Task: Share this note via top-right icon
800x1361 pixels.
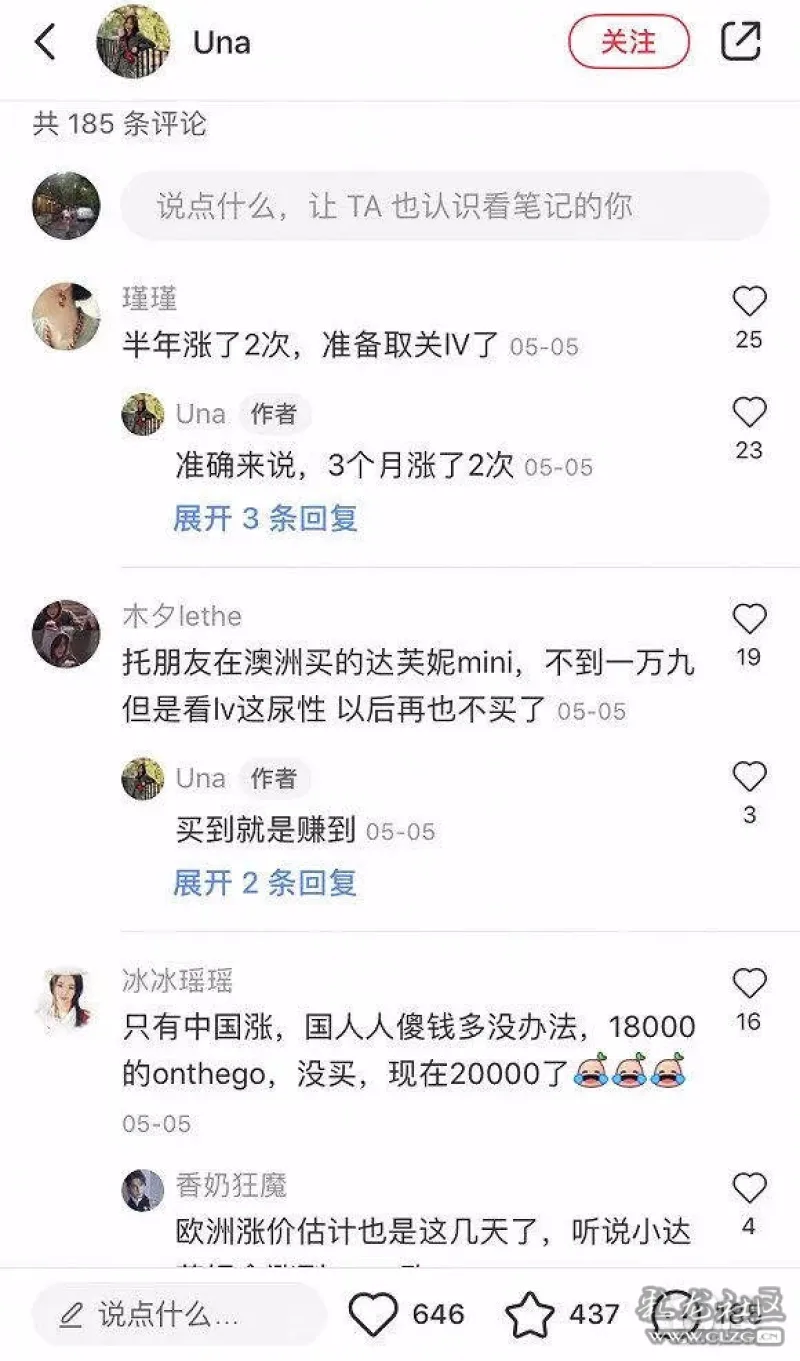Action: [740, 42]
